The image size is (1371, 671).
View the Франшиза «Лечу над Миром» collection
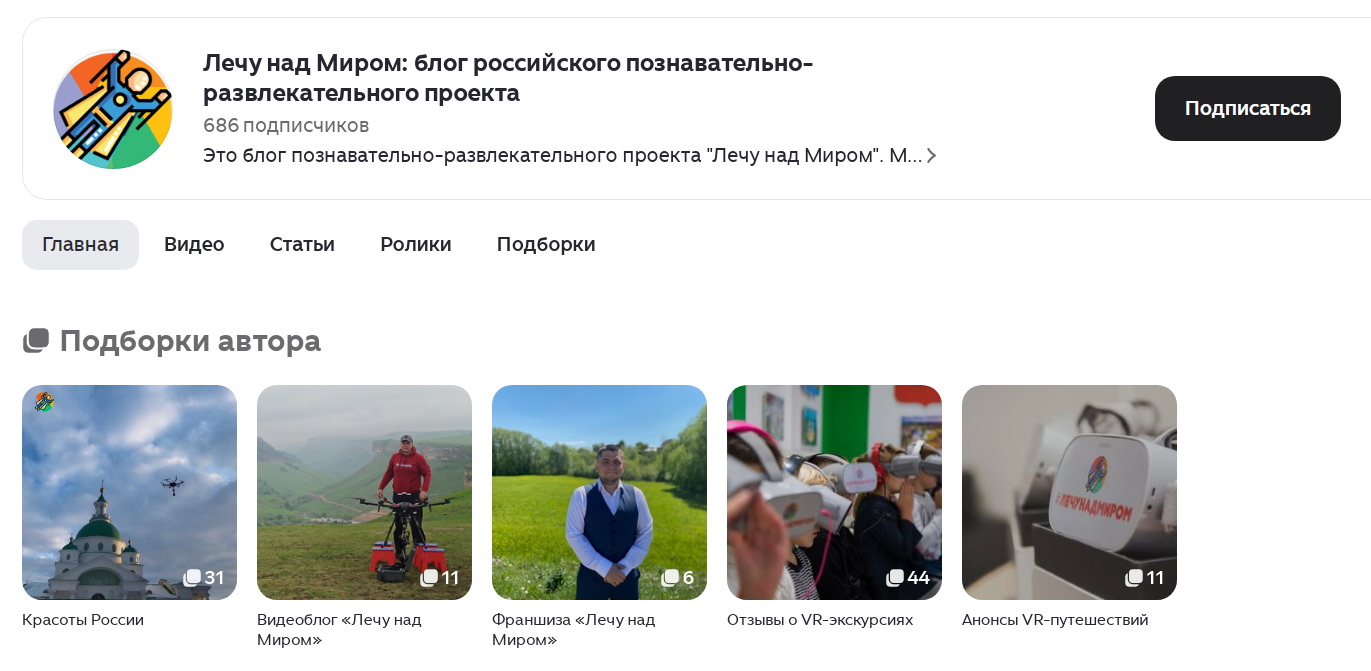599,492
